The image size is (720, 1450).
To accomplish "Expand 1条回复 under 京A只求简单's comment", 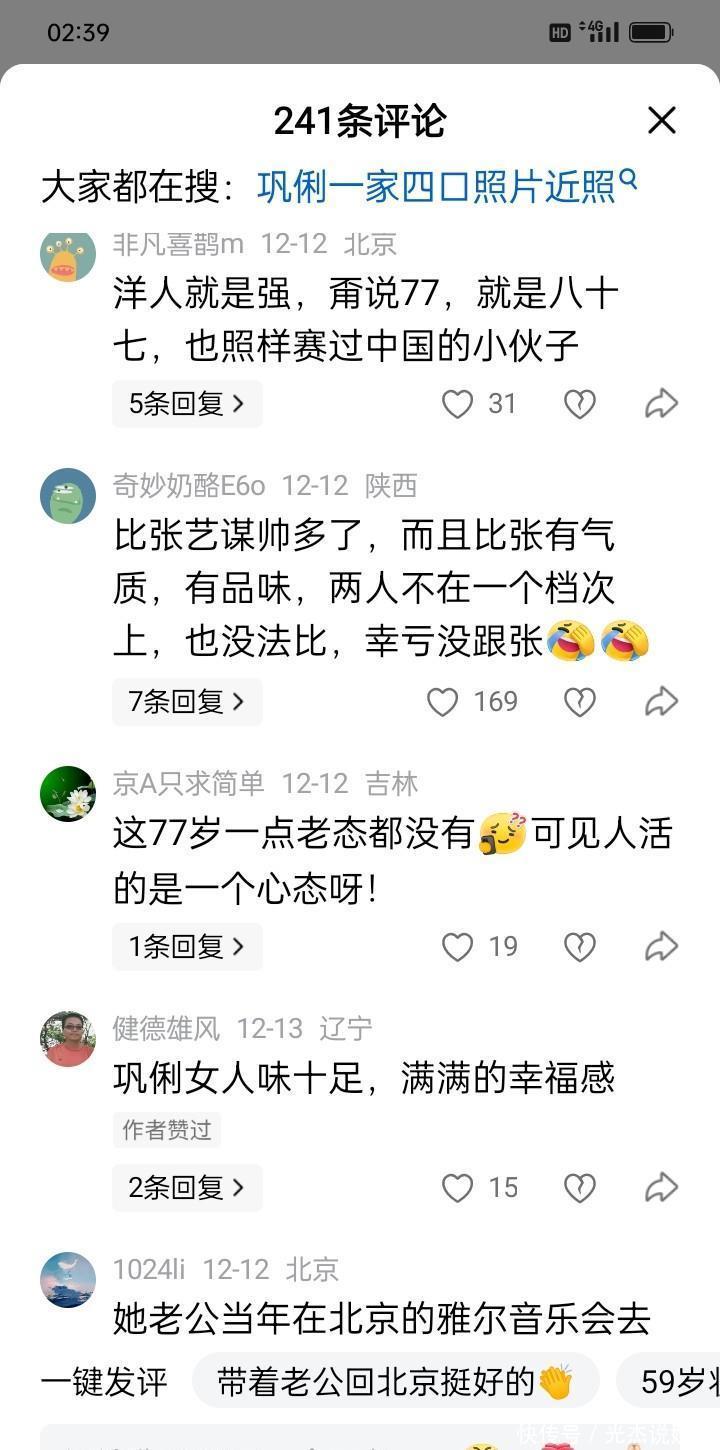I will tap(187, 946).
